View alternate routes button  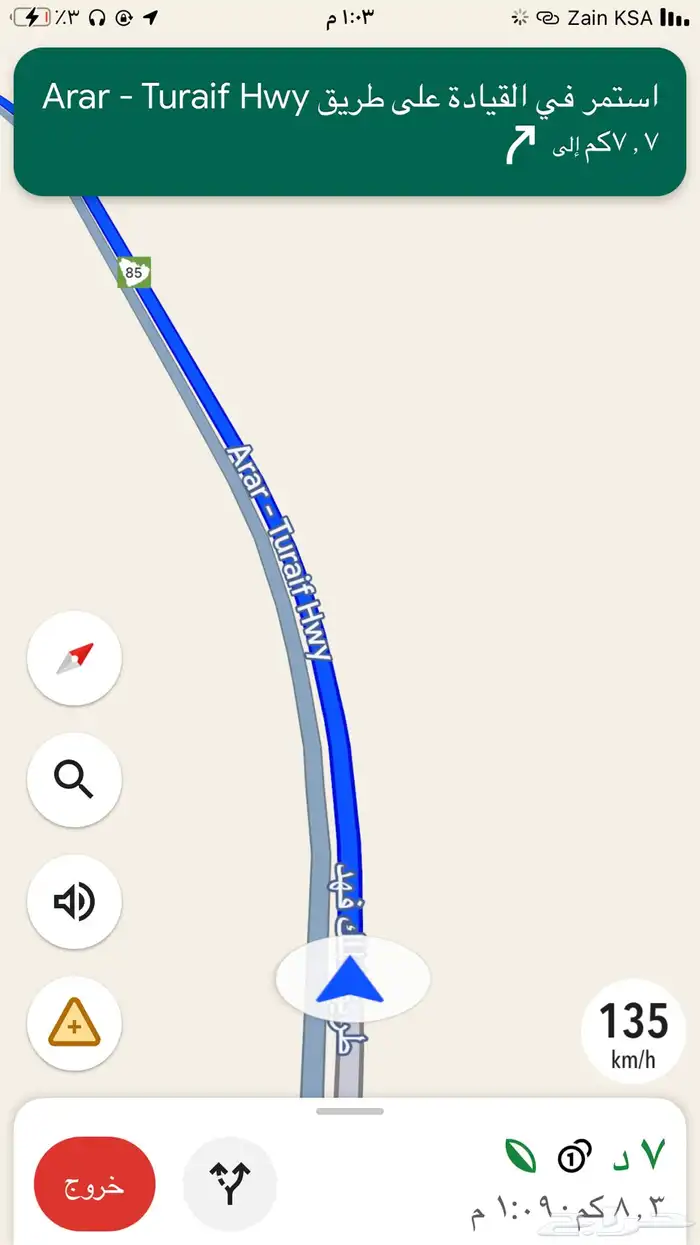(x=229, y=1183)
